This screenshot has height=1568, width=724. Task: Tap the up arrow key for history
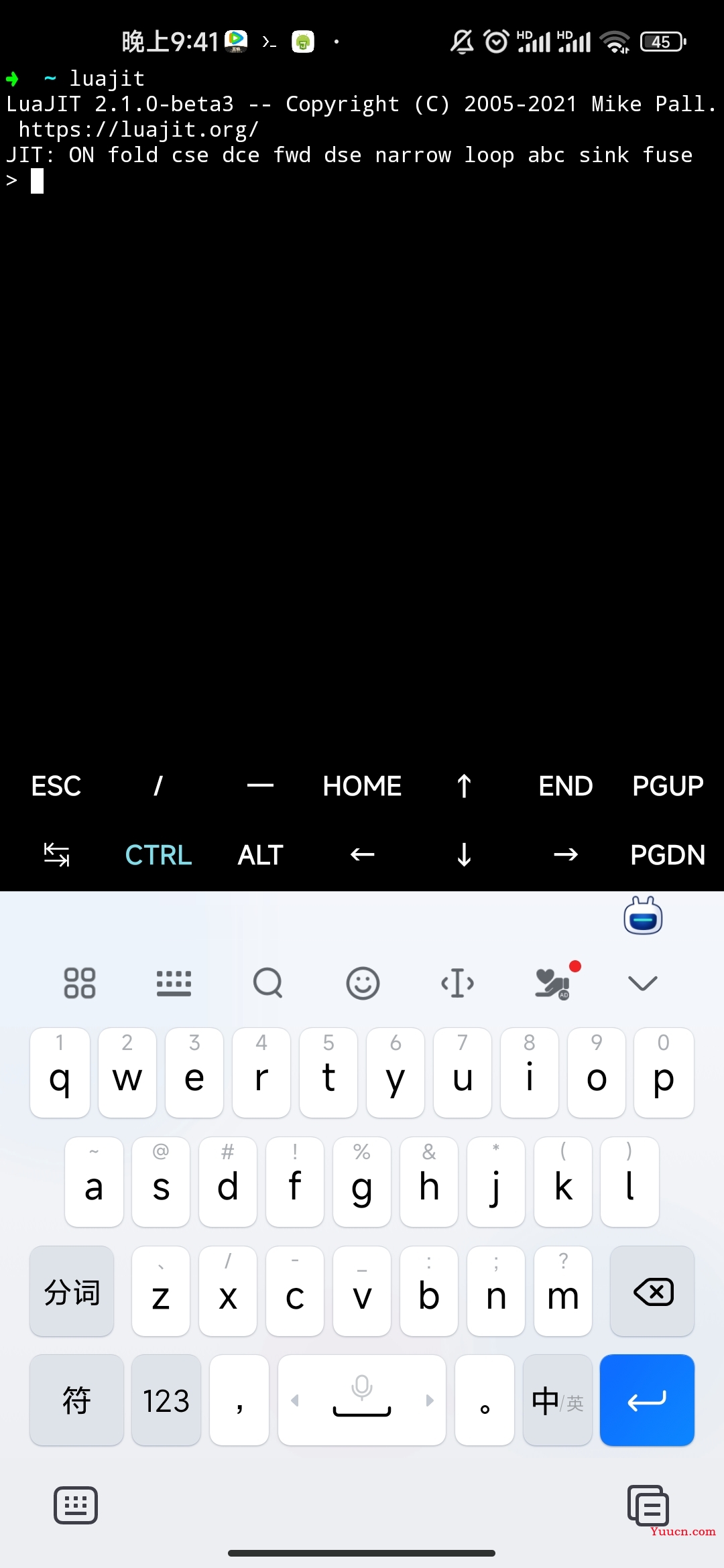464,786
